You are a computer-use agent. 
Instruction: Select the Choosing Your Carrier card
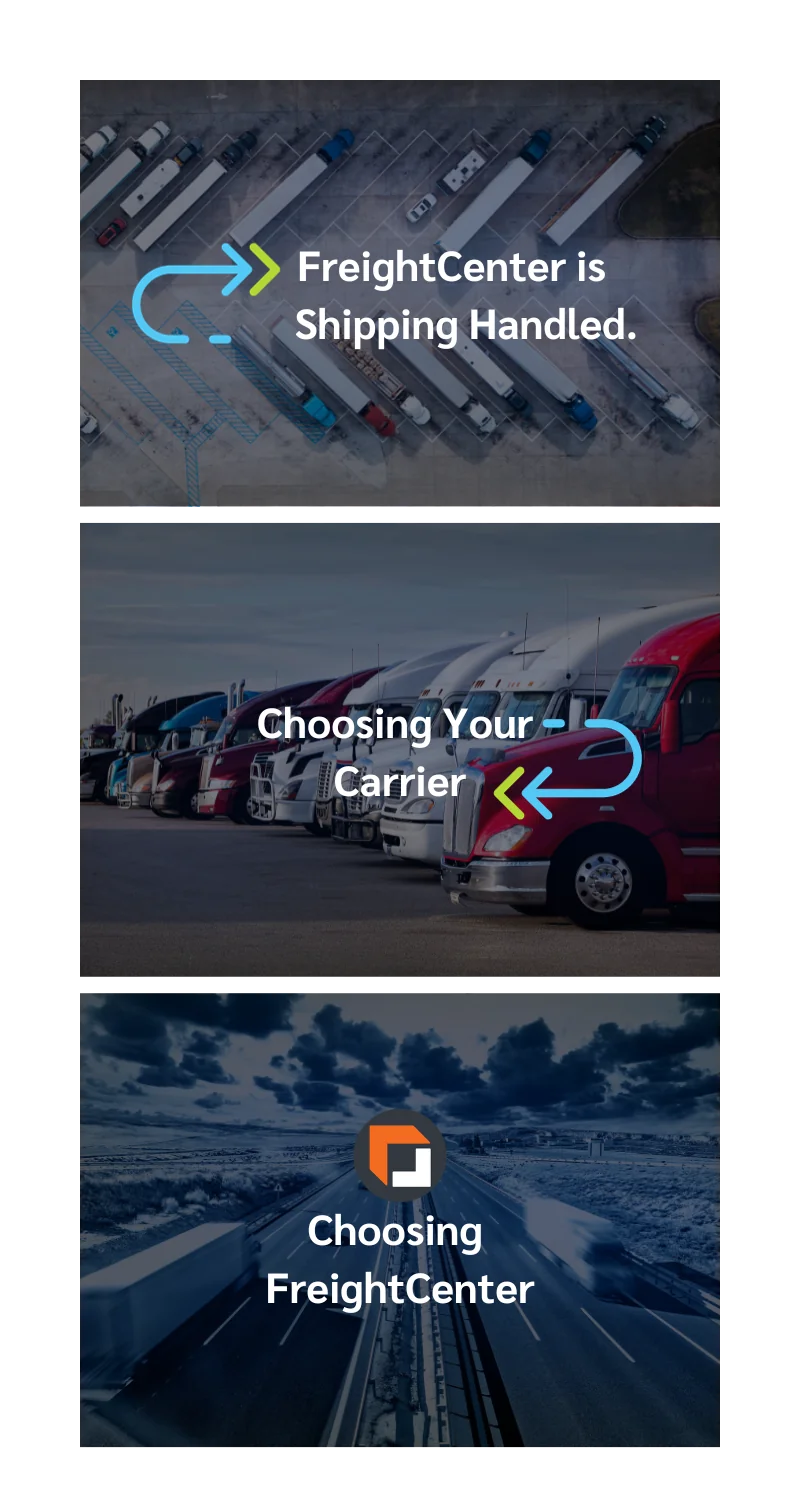click(400, 750)
